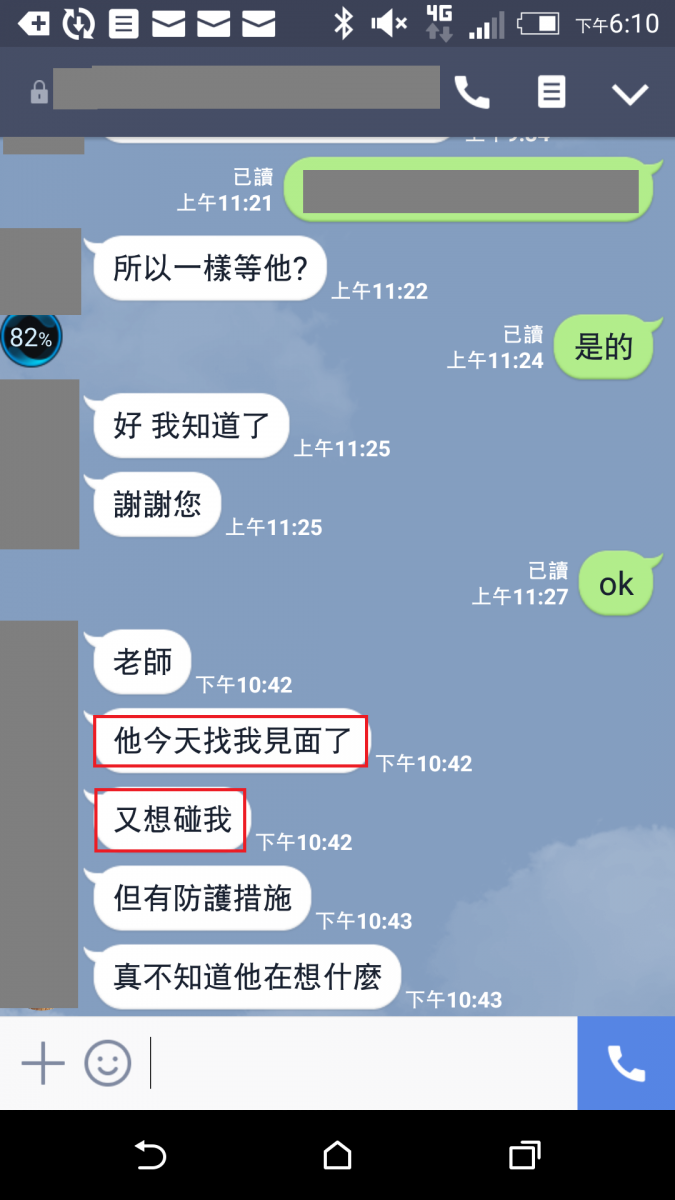Open the emoji sticker picker
675x1200 pixels.
click(108, 1063)
